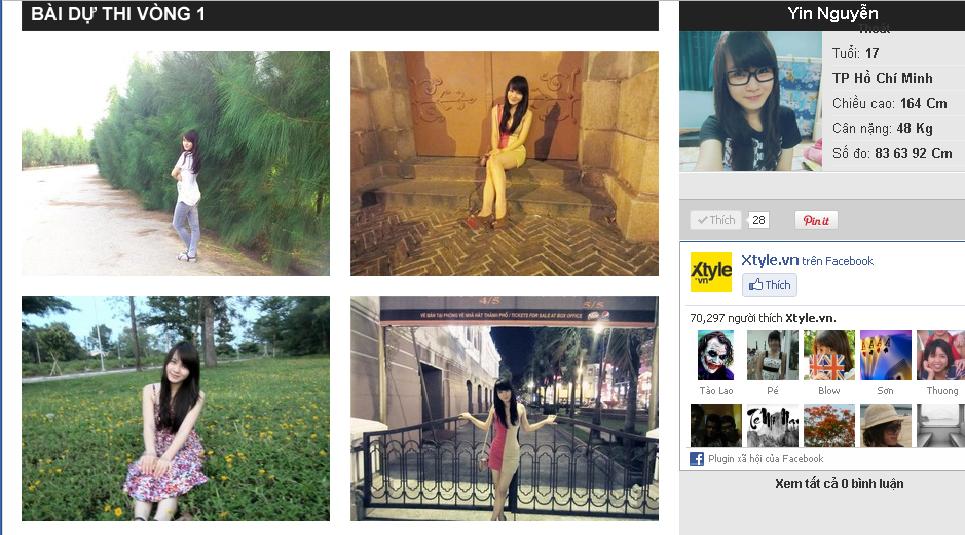The height and width of the screenshot is (535, 965).
Task: Tap the grey Thích button next to 28
Action: pyautogui.click(x=715, y=220)
